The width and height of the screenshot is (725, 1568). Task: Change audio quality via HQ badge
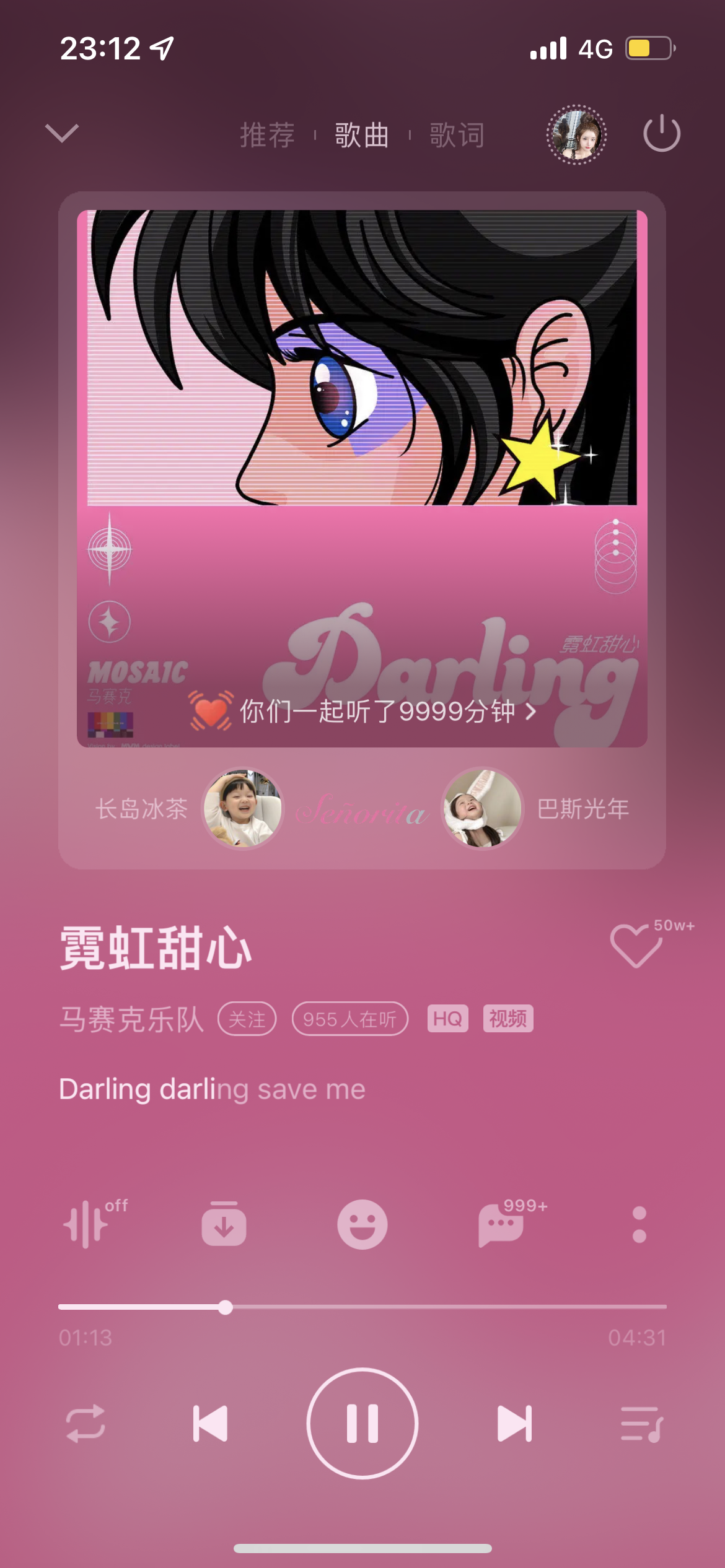(447, 1019)
